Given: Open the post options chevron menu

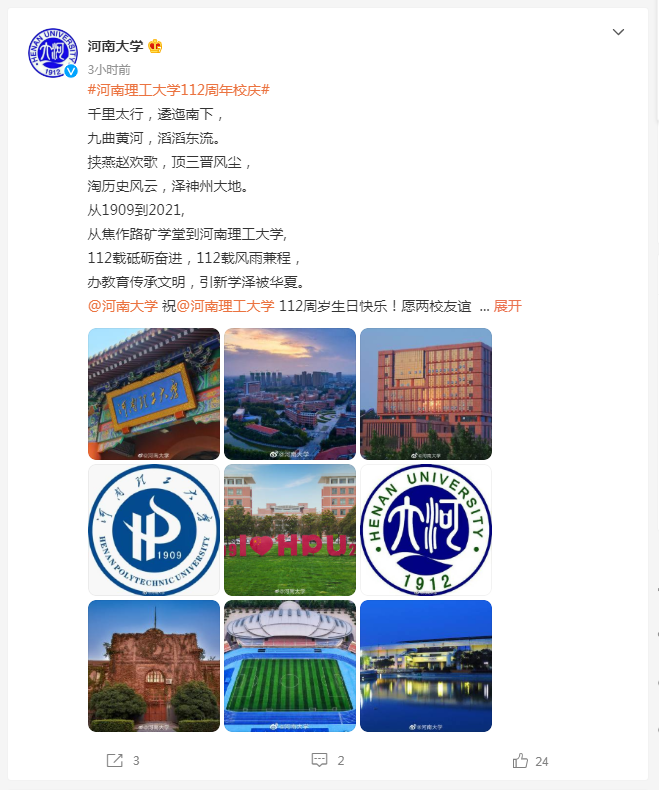Looking at the screenshot, I should coord(618,32).
